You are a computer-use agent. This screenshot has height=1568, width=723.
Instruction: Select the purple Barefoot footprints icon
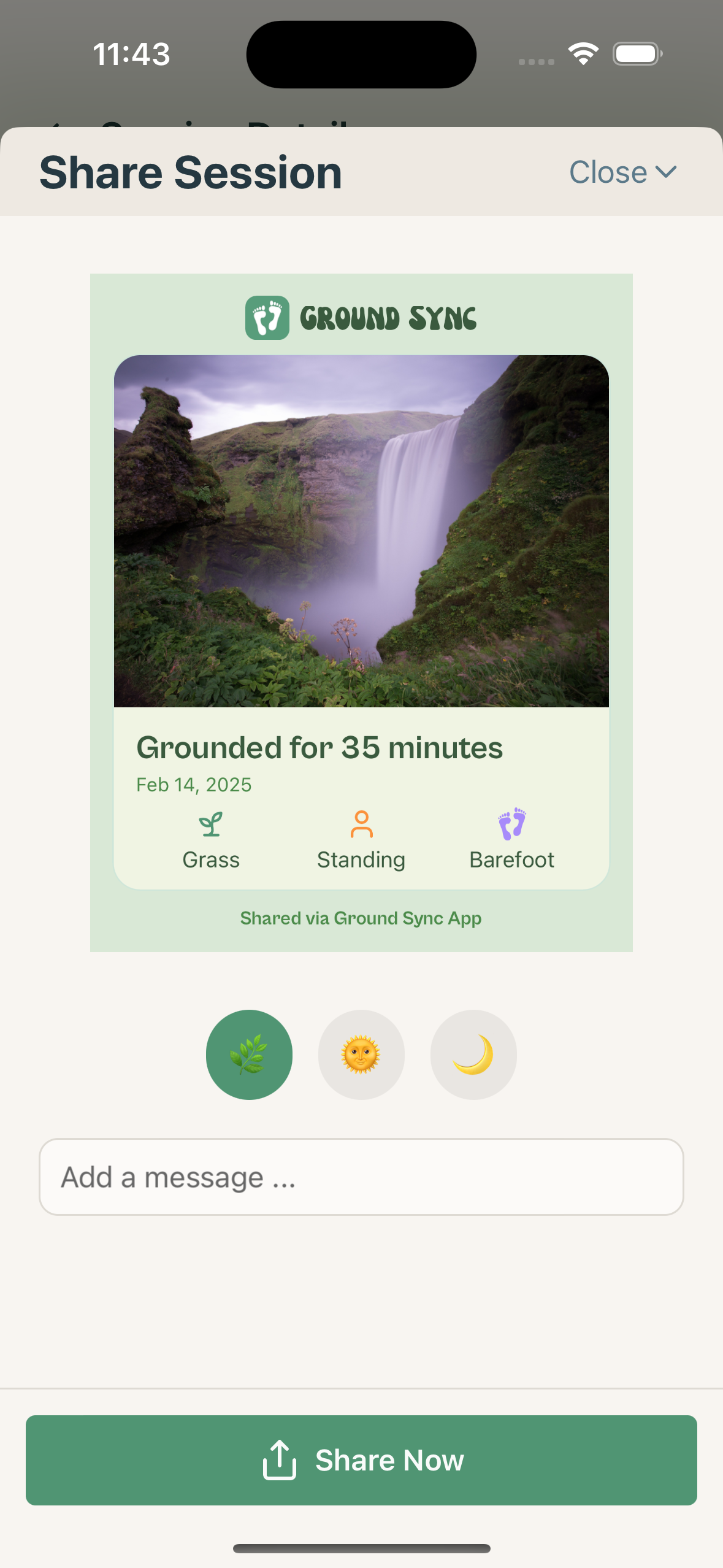(x=511, y=822)
